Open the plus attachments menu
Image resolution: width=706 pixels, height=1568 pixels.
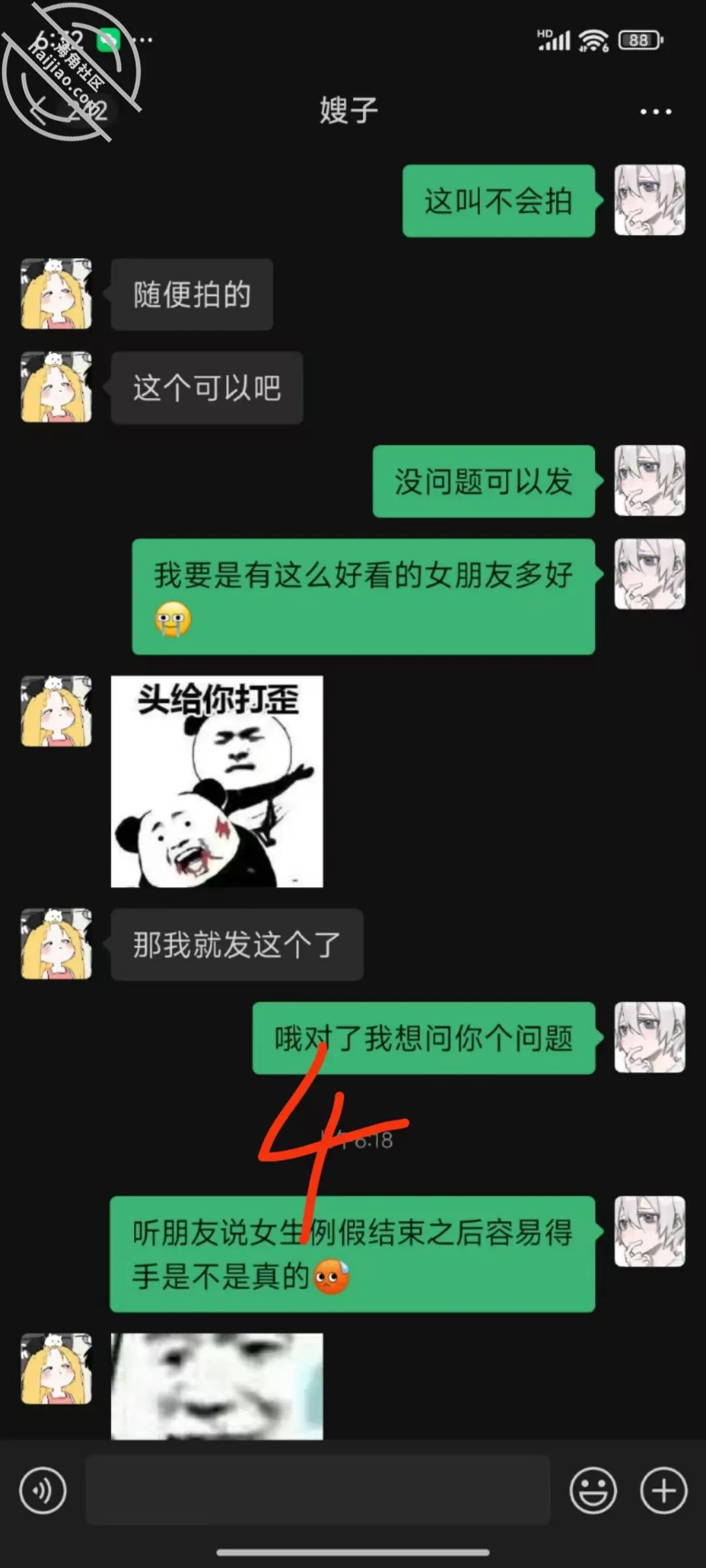tap(664, 1490)
